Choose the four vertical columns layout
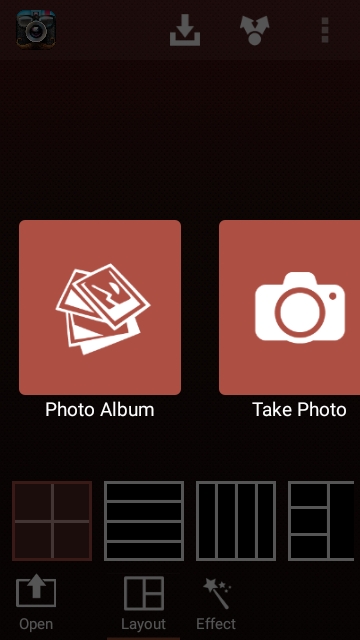This screenshot has width=360, height=640. (236, 521)
